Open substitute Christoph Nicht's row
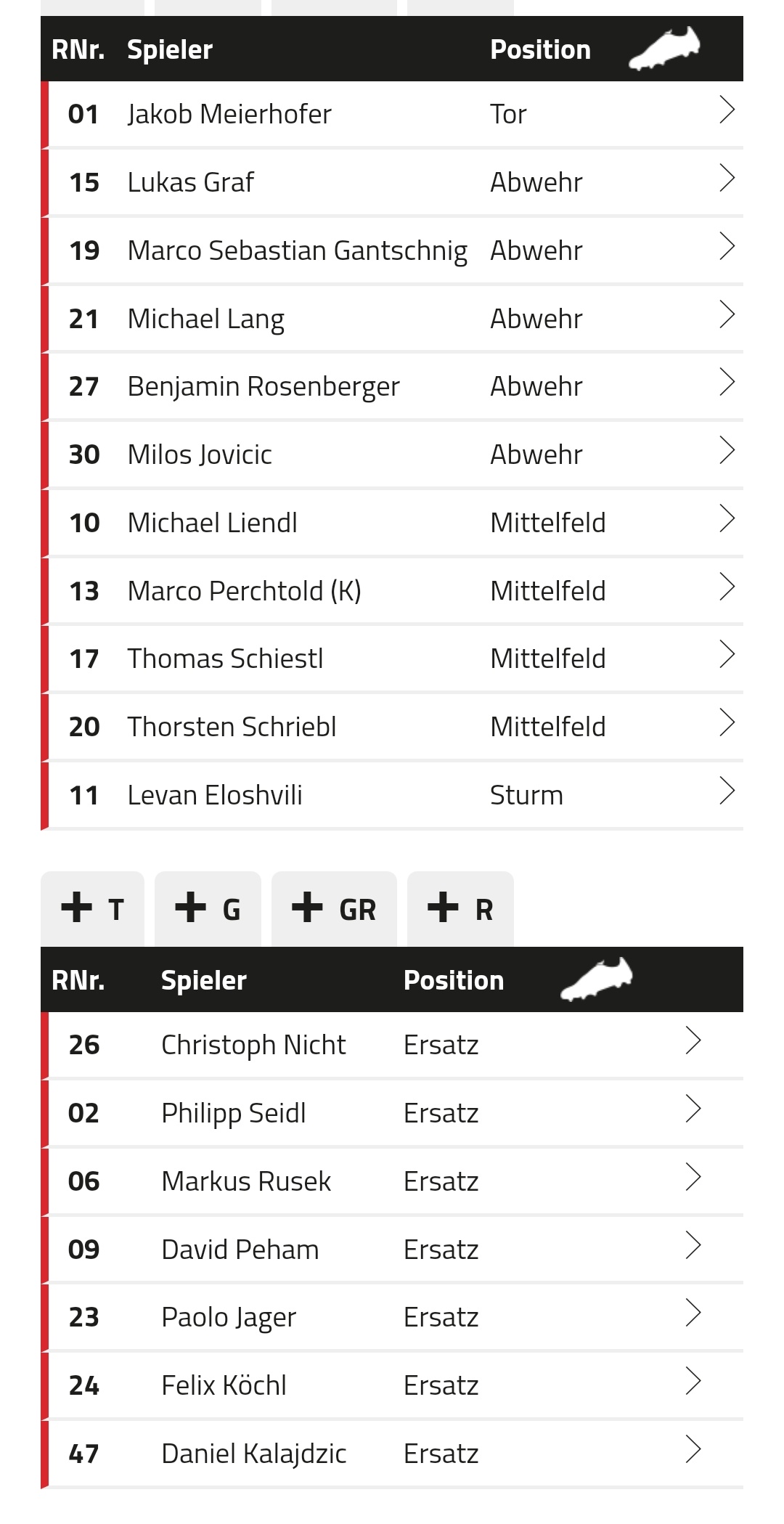The image size is (784, 1524). [392, 1045]
